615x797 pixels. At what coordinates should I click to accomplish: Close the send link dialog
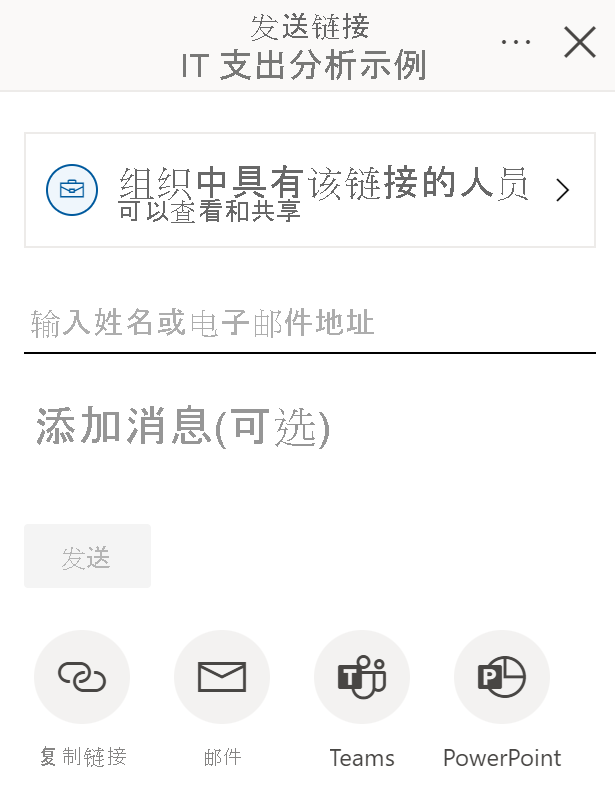tap(580, 43)
